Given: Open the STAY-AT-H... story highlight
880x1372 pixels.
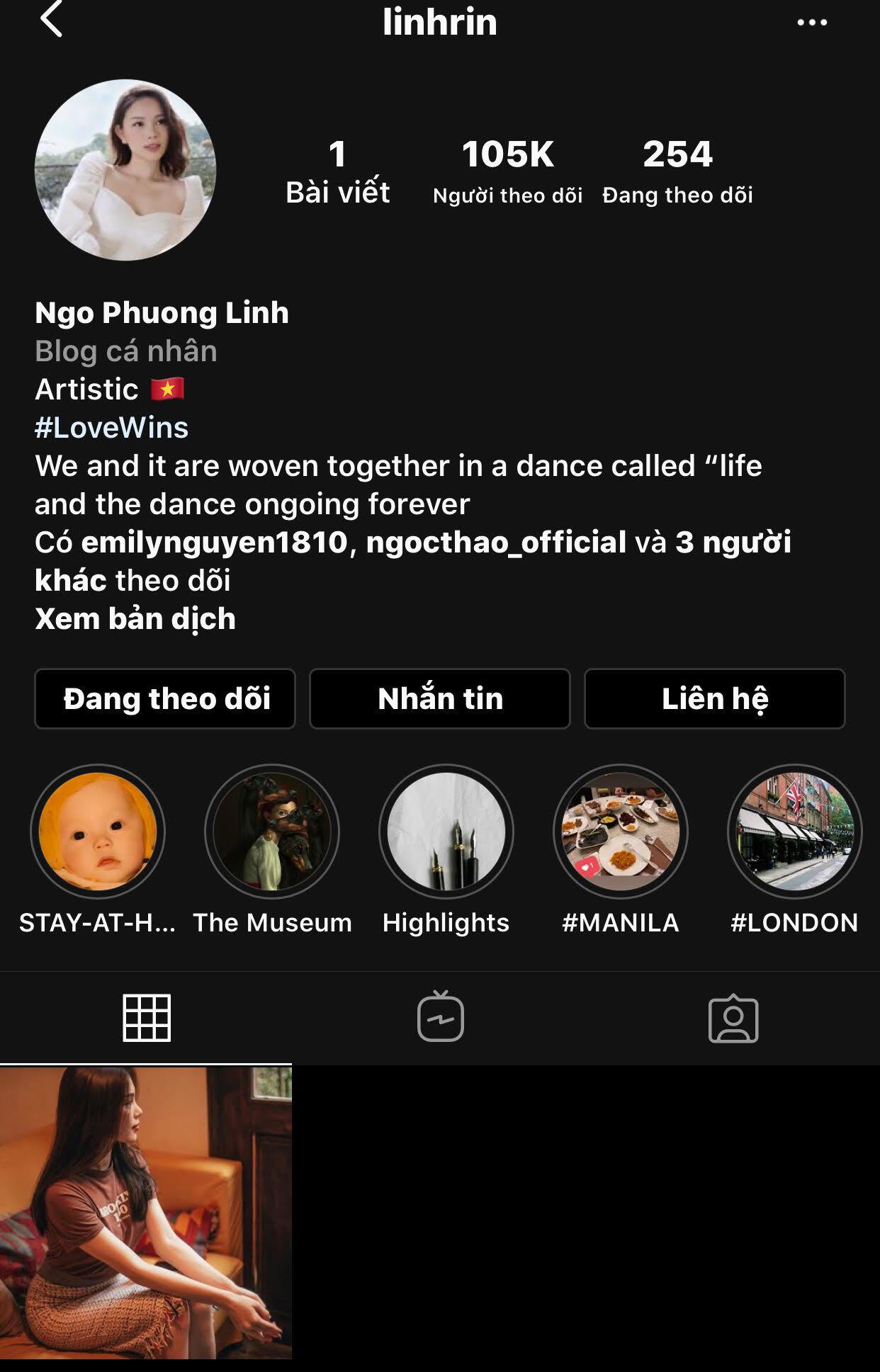Looking at the screenshot, I should click(x=98, y=832).
